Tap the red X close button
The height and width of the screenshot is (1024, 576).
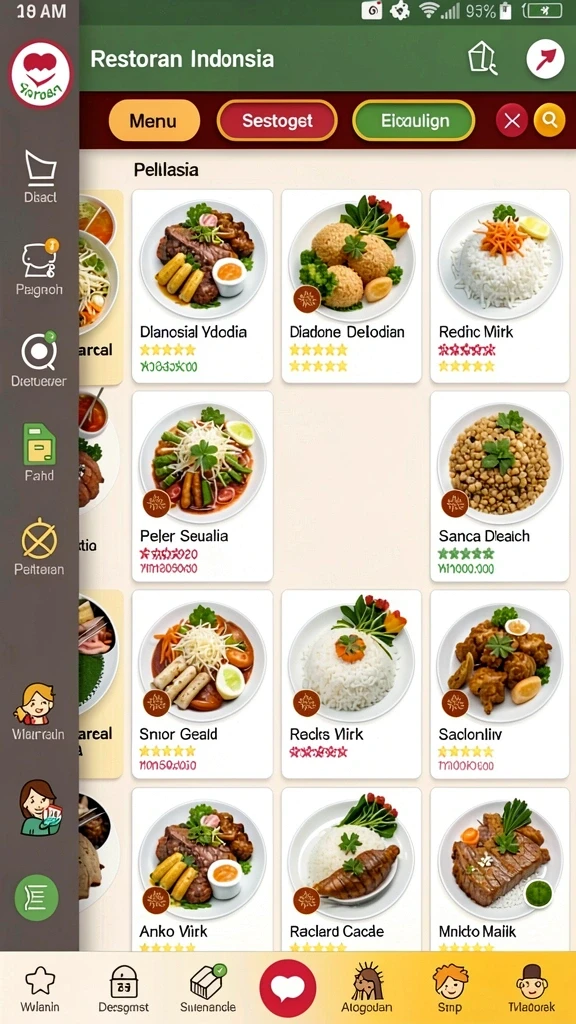pos(512,121)
